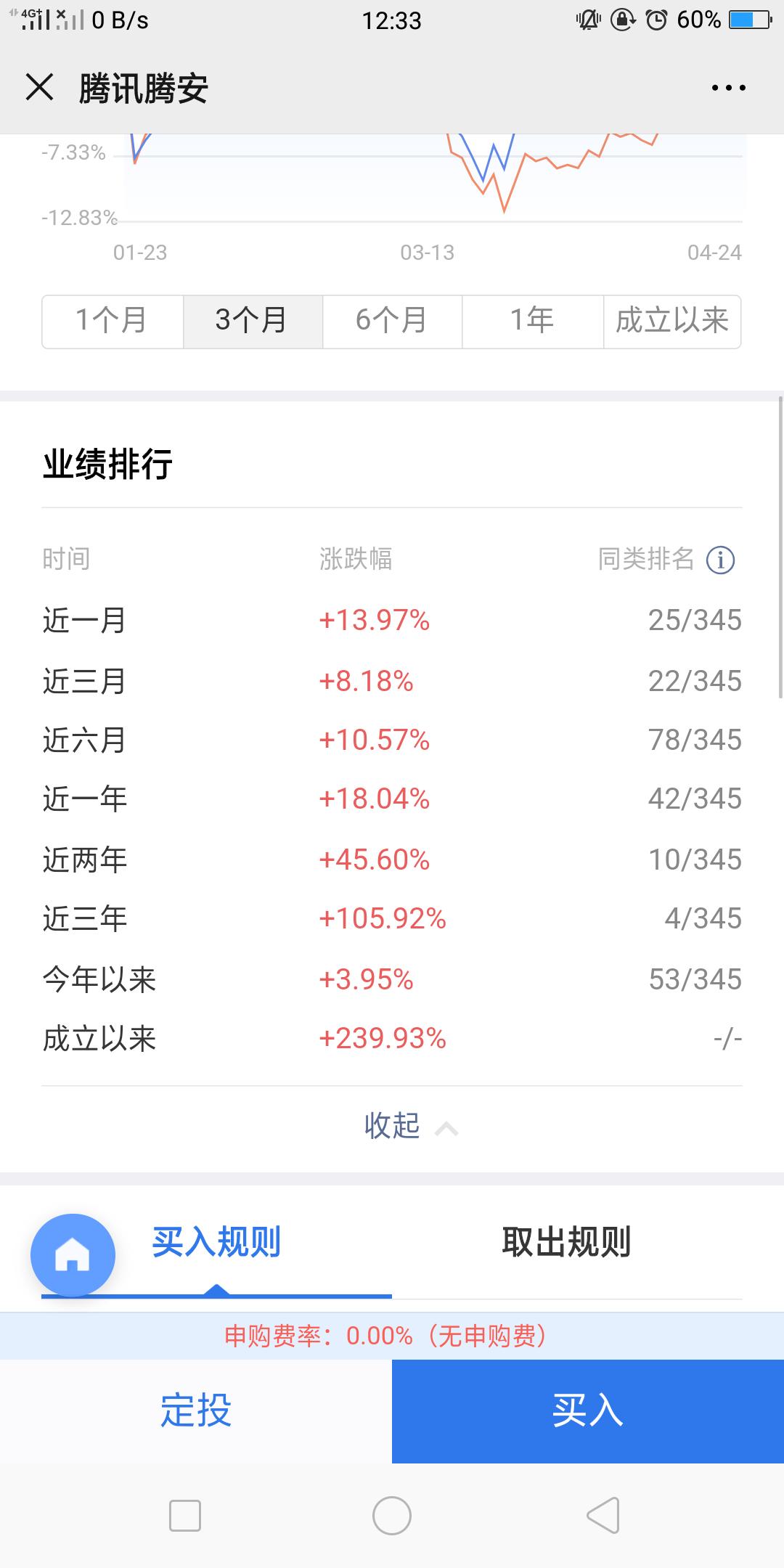Tap the 定投 auto-invest button

tap(195, 1410)
